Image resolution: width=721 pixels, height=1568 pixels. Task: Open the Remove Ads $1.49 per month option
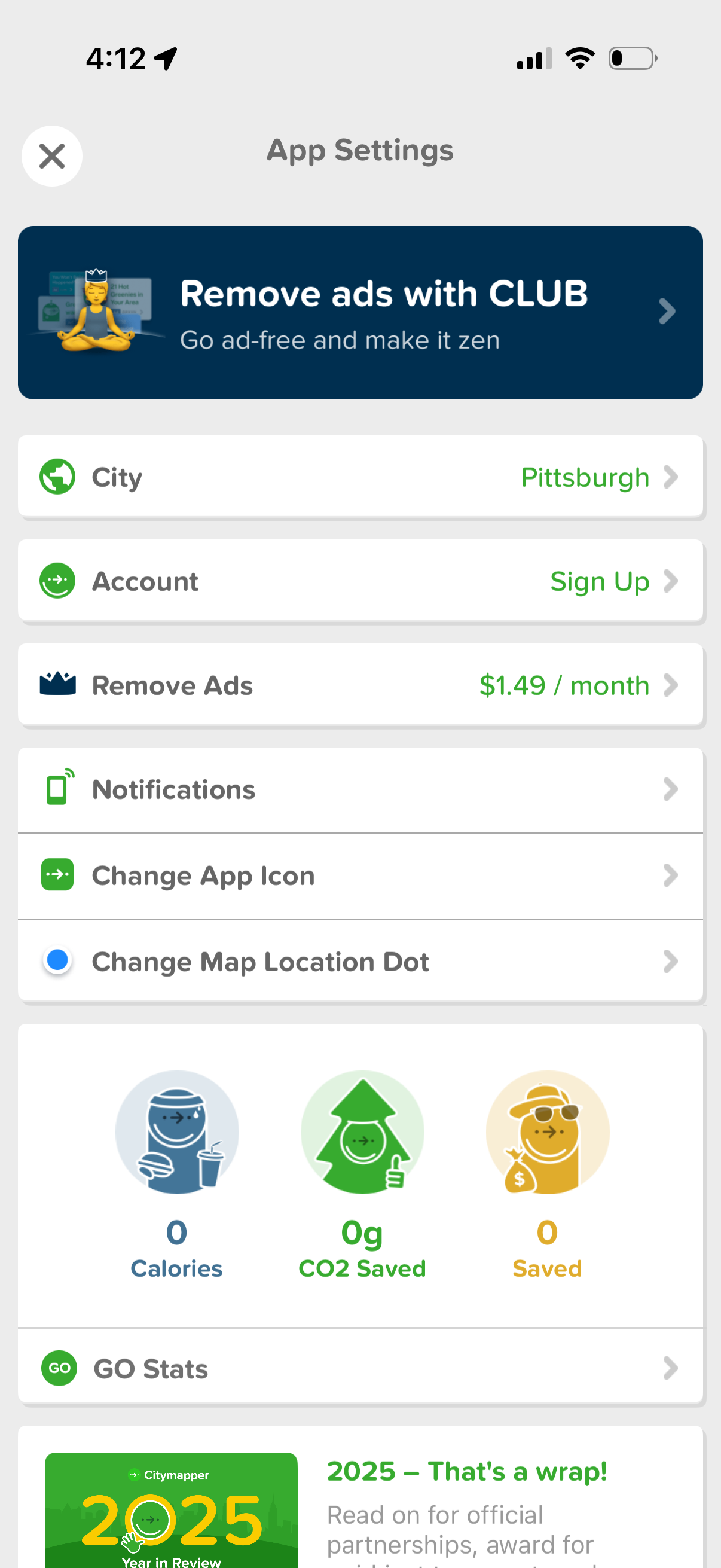[x=566, y=684]
